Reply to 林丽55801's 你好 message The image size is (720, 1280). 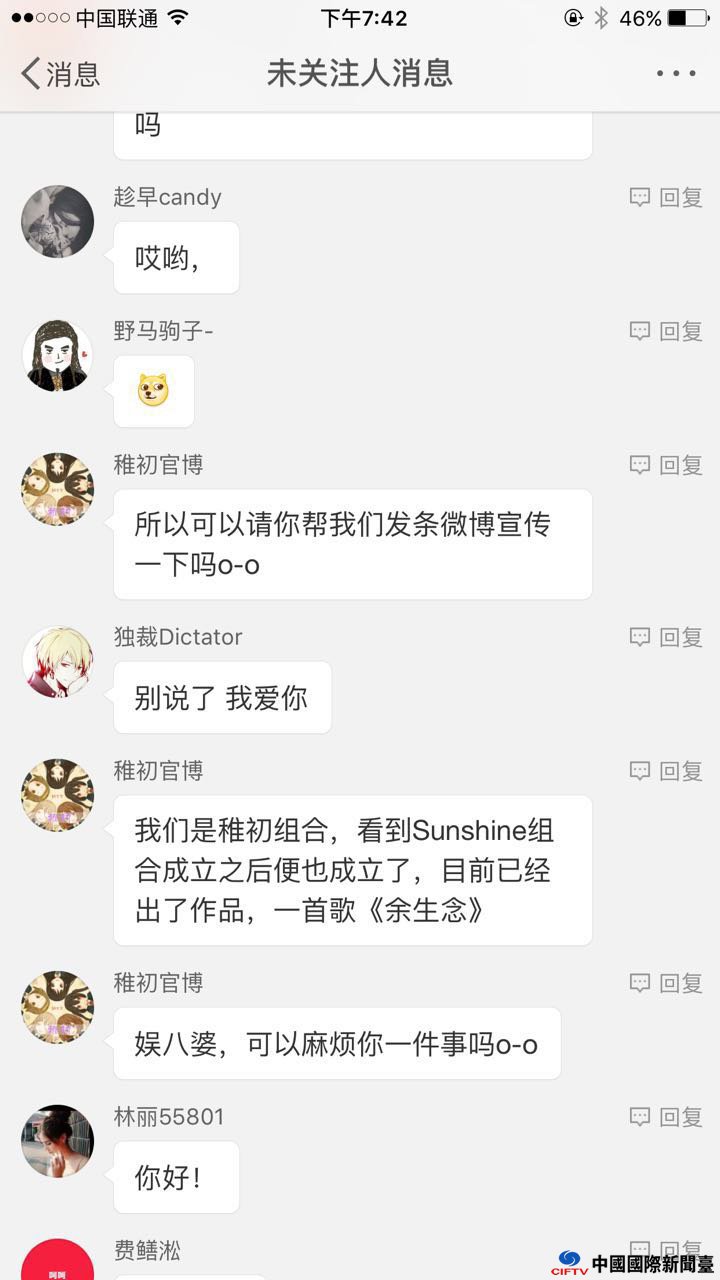pos(667,1118)
